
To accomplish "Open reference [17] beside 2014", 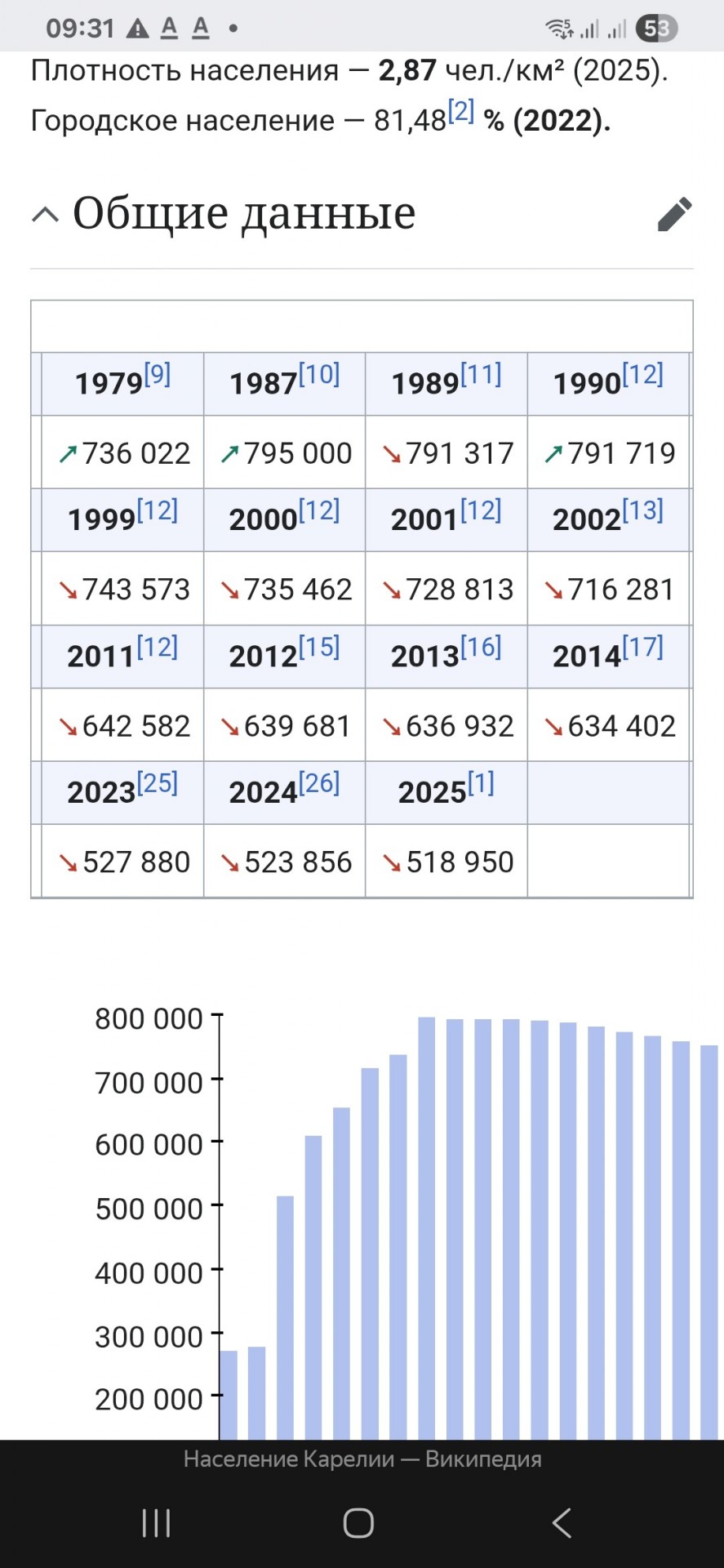I will [x=643, y=647].
